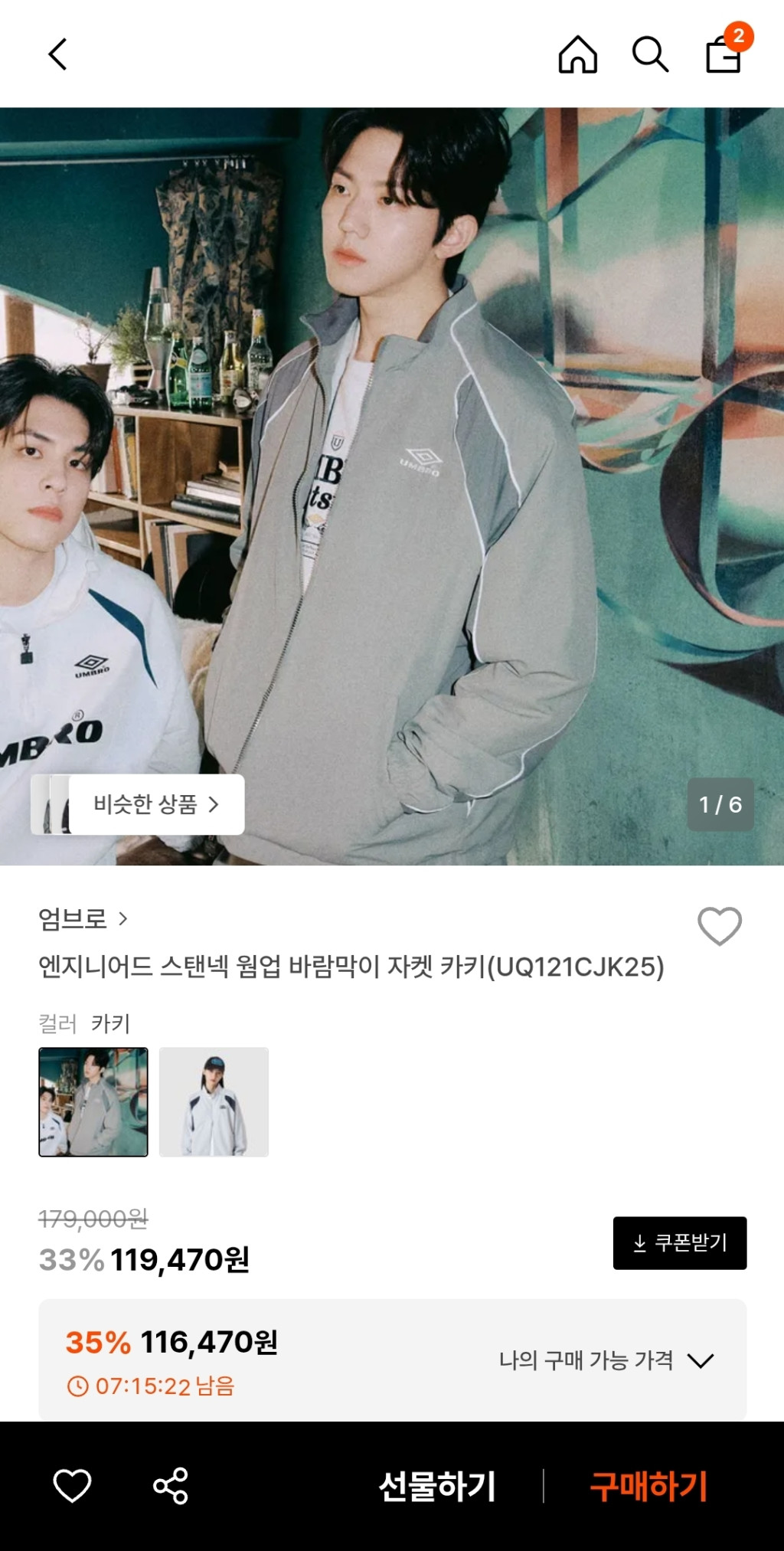Open the 엄브로 brand page
Image resolution: width=784 pixels, height=1551 pixels.
83,918
